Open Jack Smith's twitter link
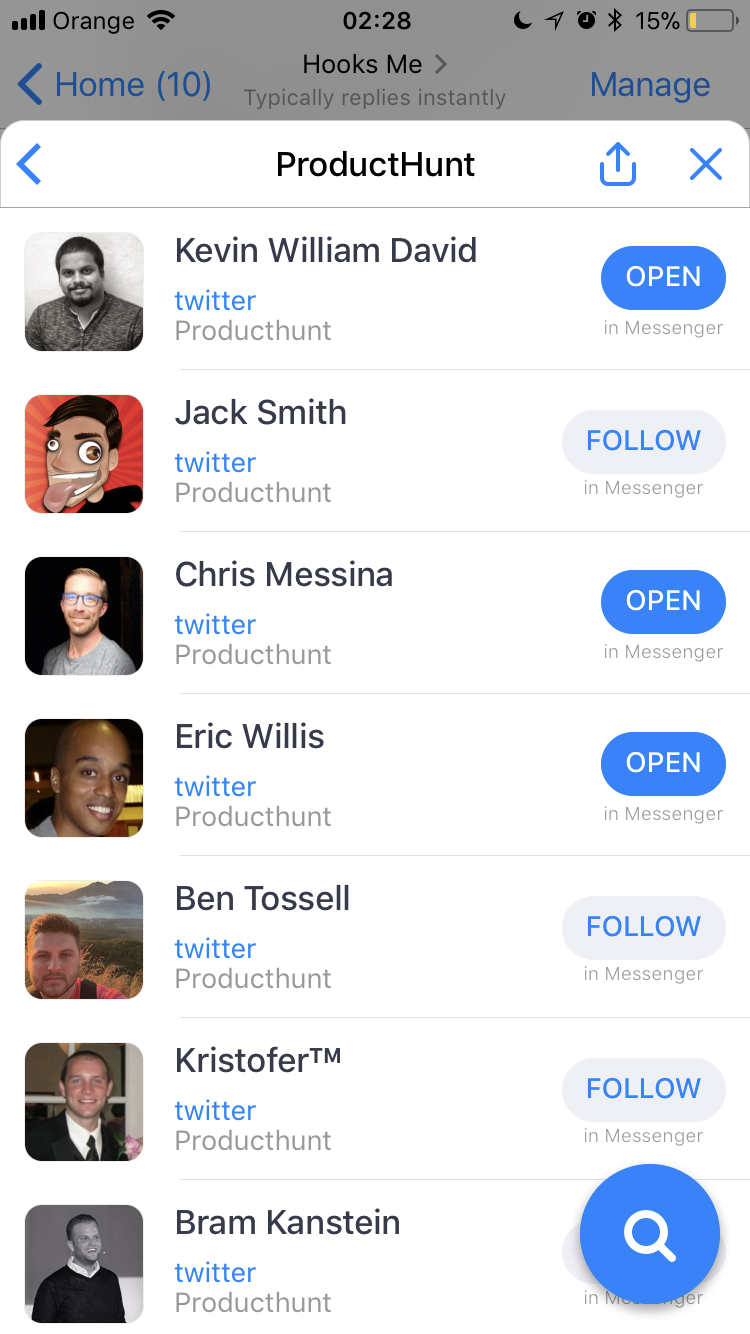Screen dimensions: 750x1334 215,463
